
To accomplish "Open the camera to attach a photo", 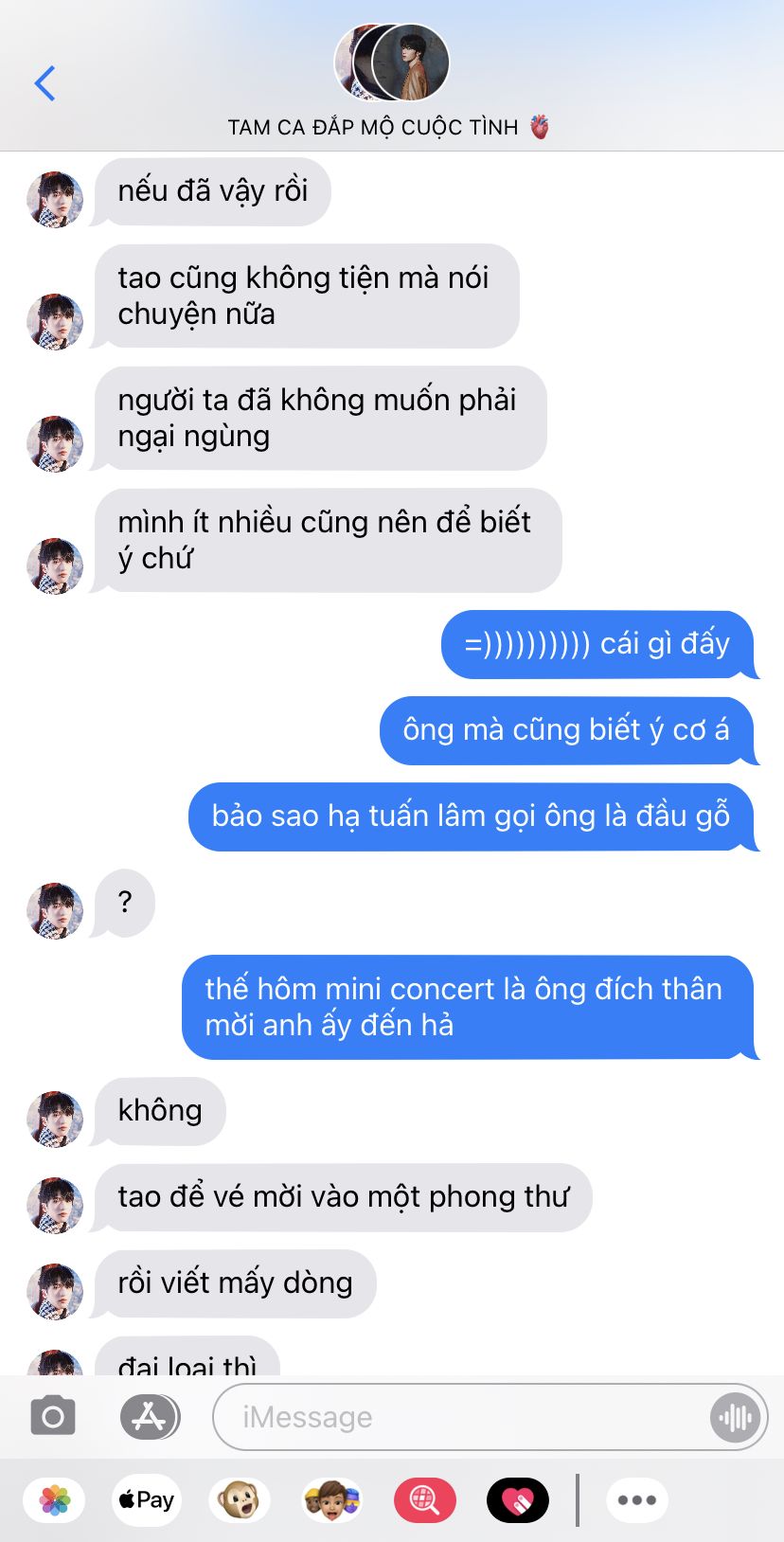I will (x=53, y=1417).
